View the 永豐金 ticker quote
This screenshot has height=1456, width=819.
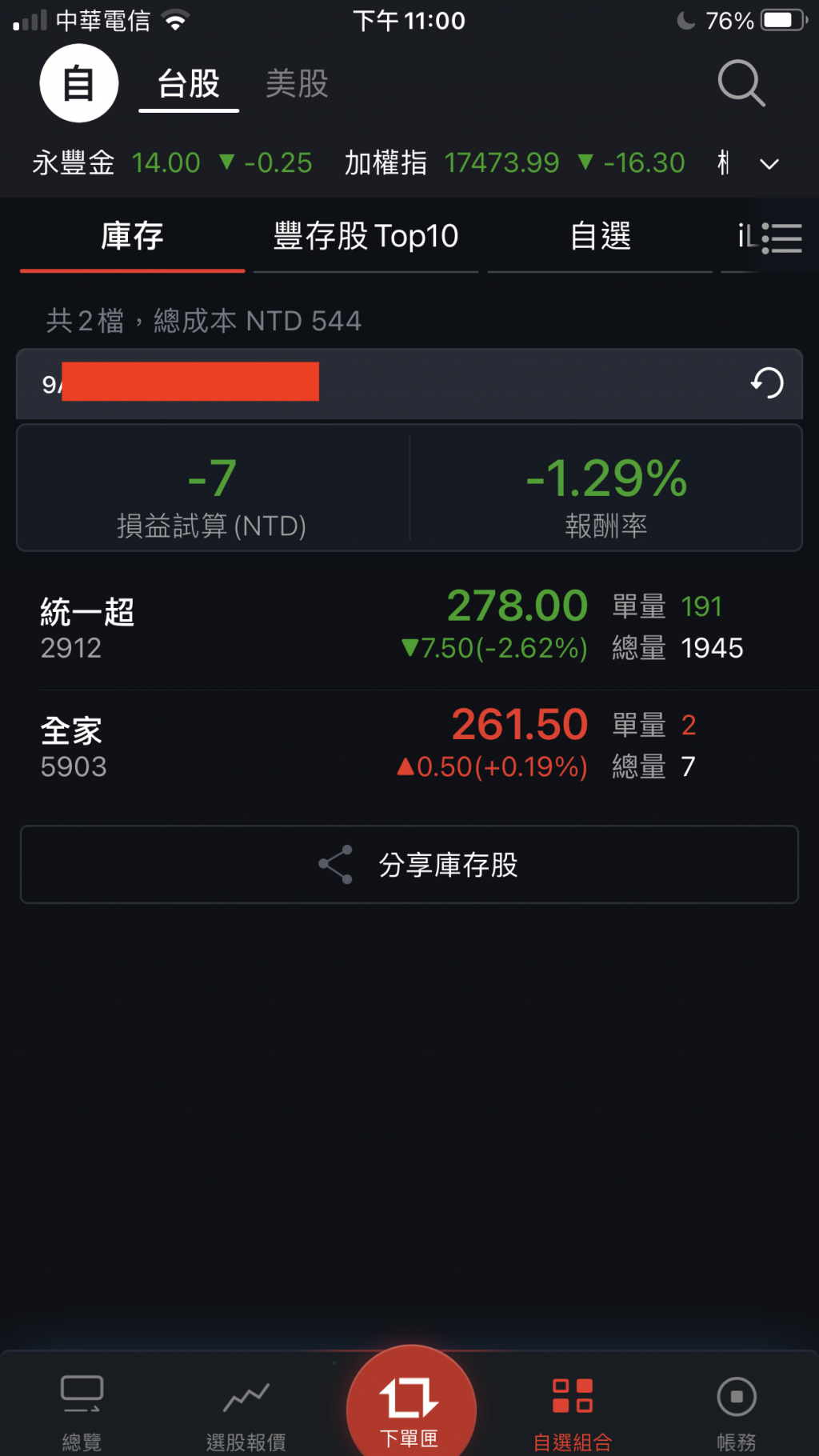coord(172,163)
